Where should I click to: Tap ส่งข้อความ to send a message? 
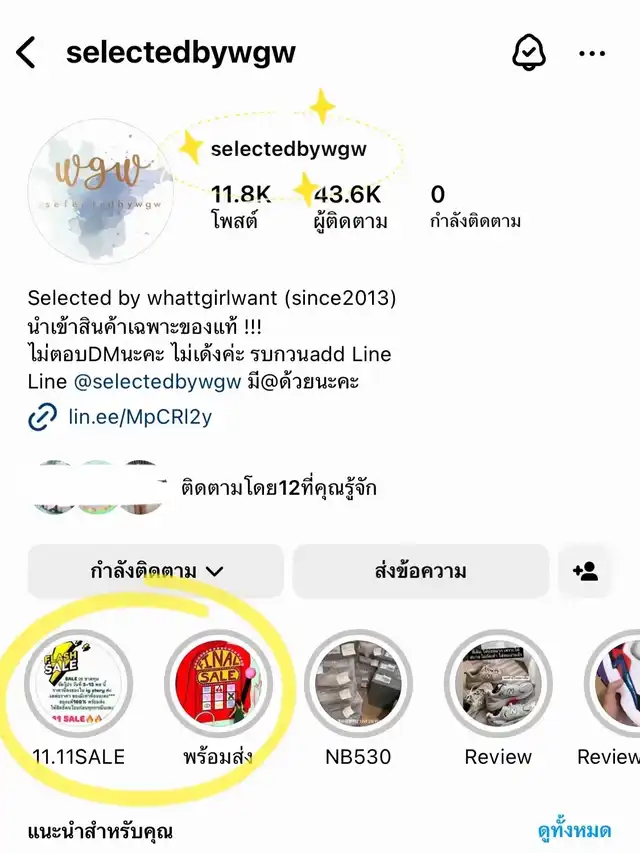[x=420, y=571]
